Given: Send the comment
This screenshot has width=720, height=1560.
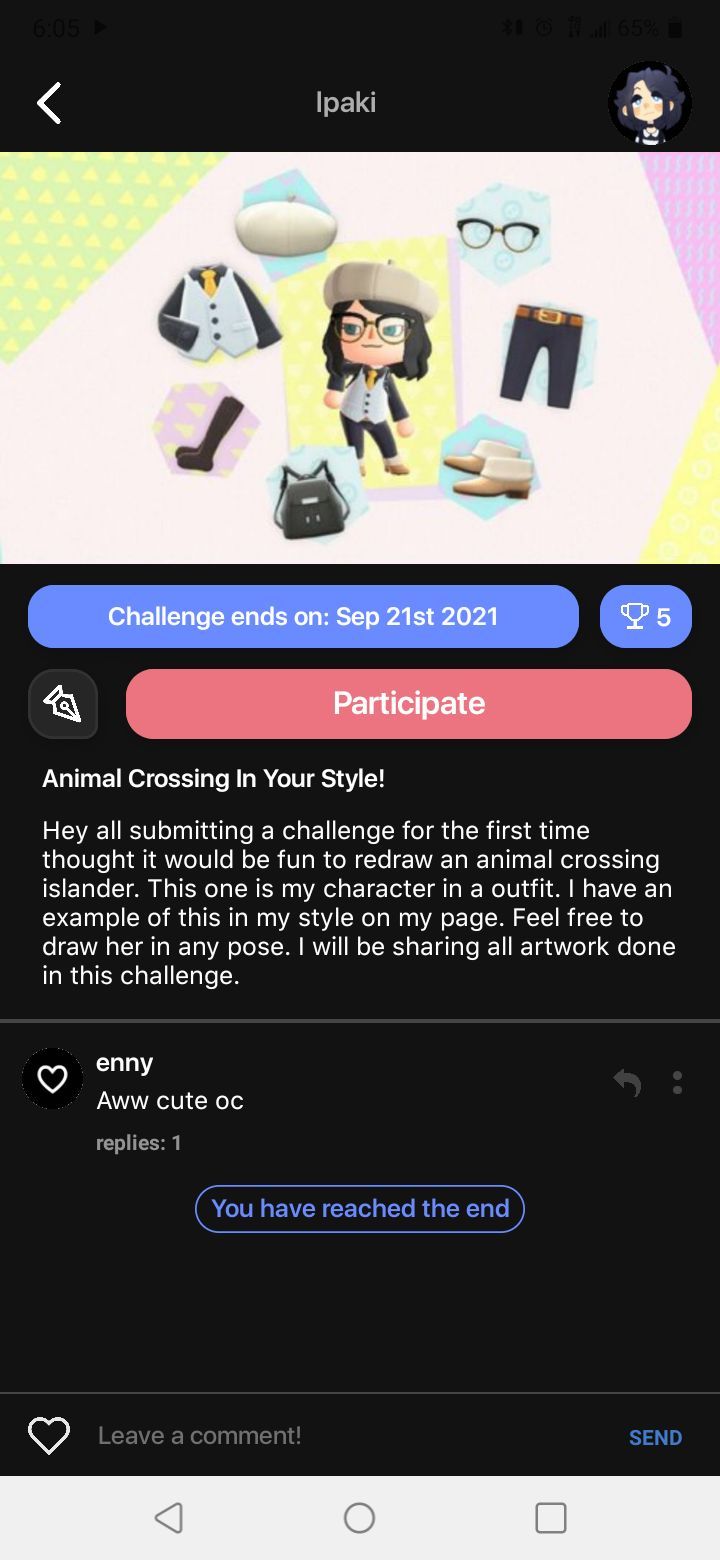Looking at the screenshot, I should (655, 1437).
